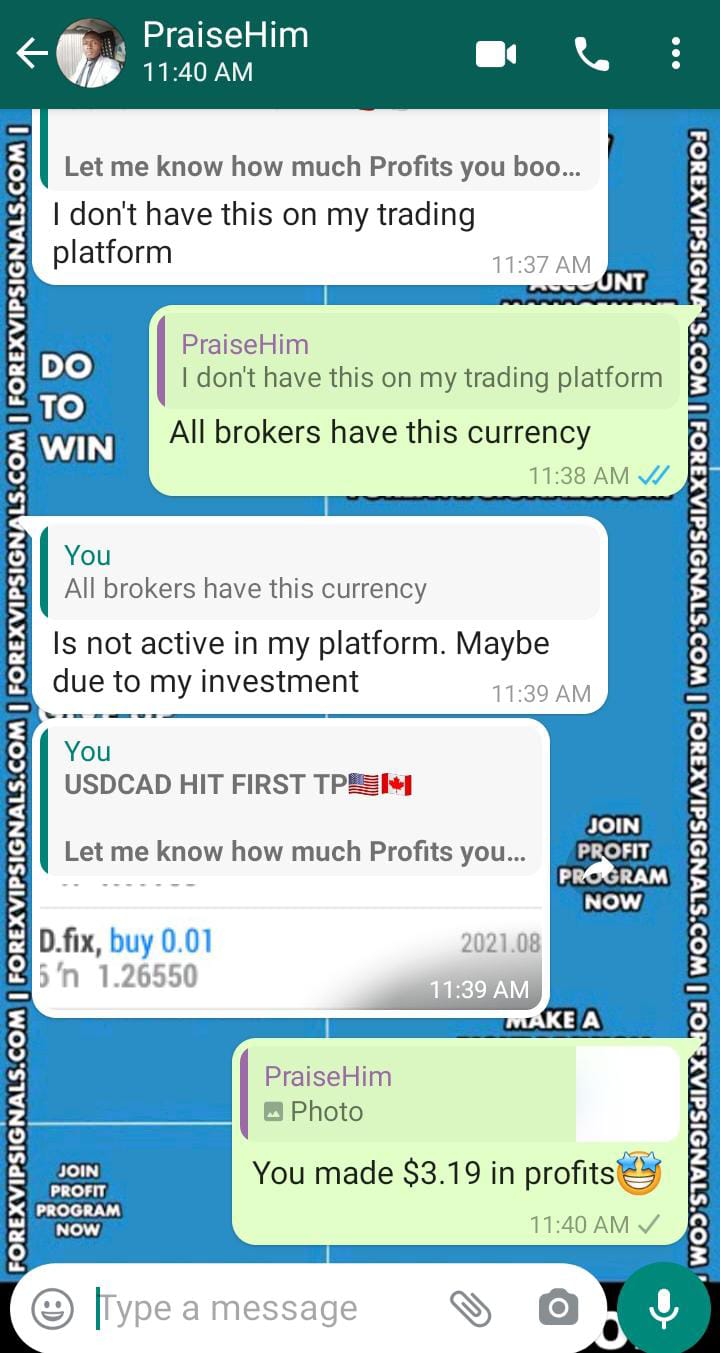Open the camera to send a photo
Image resolution: width=720 pixels, height=1353 pixels.
coord(557,1307)
